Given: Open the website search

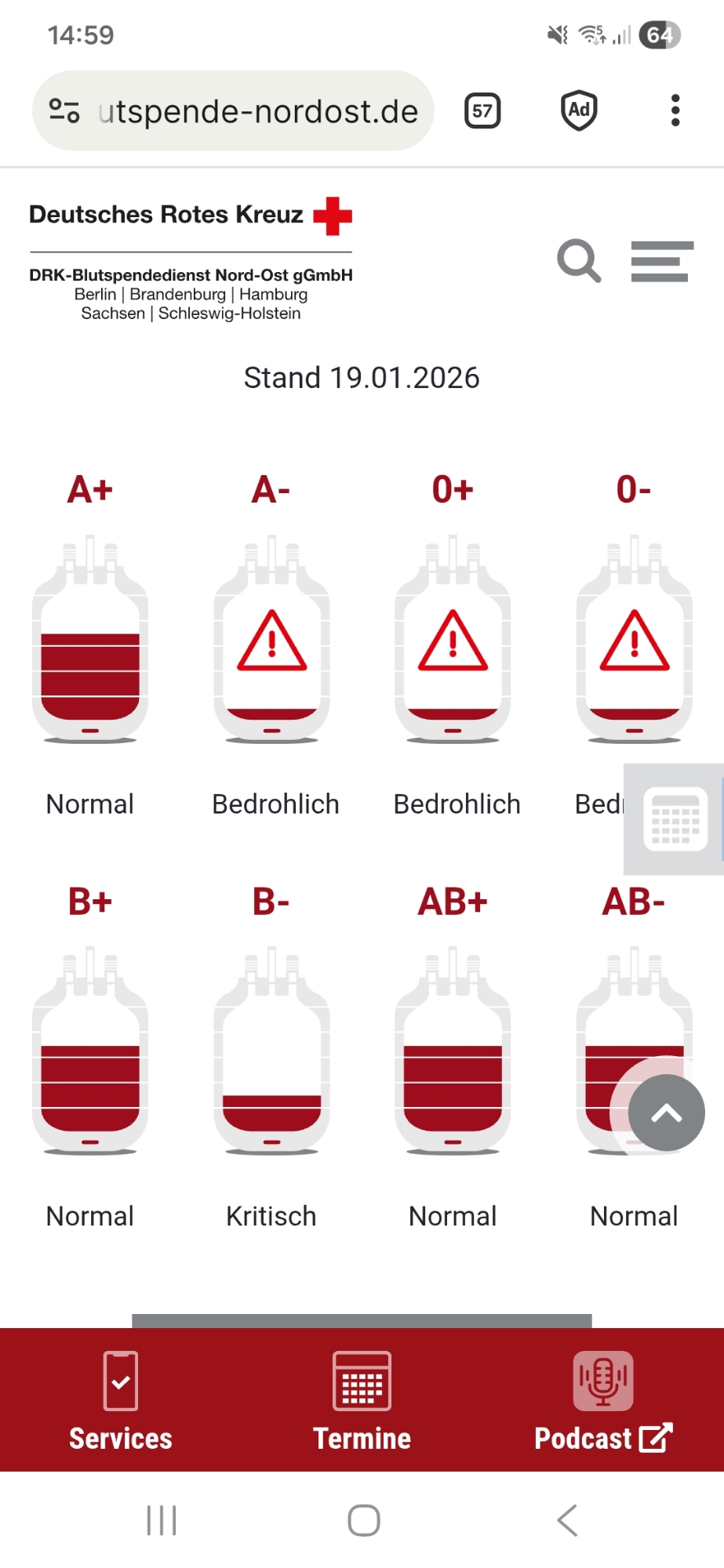Looking at the screenshot, I should 579,260.
